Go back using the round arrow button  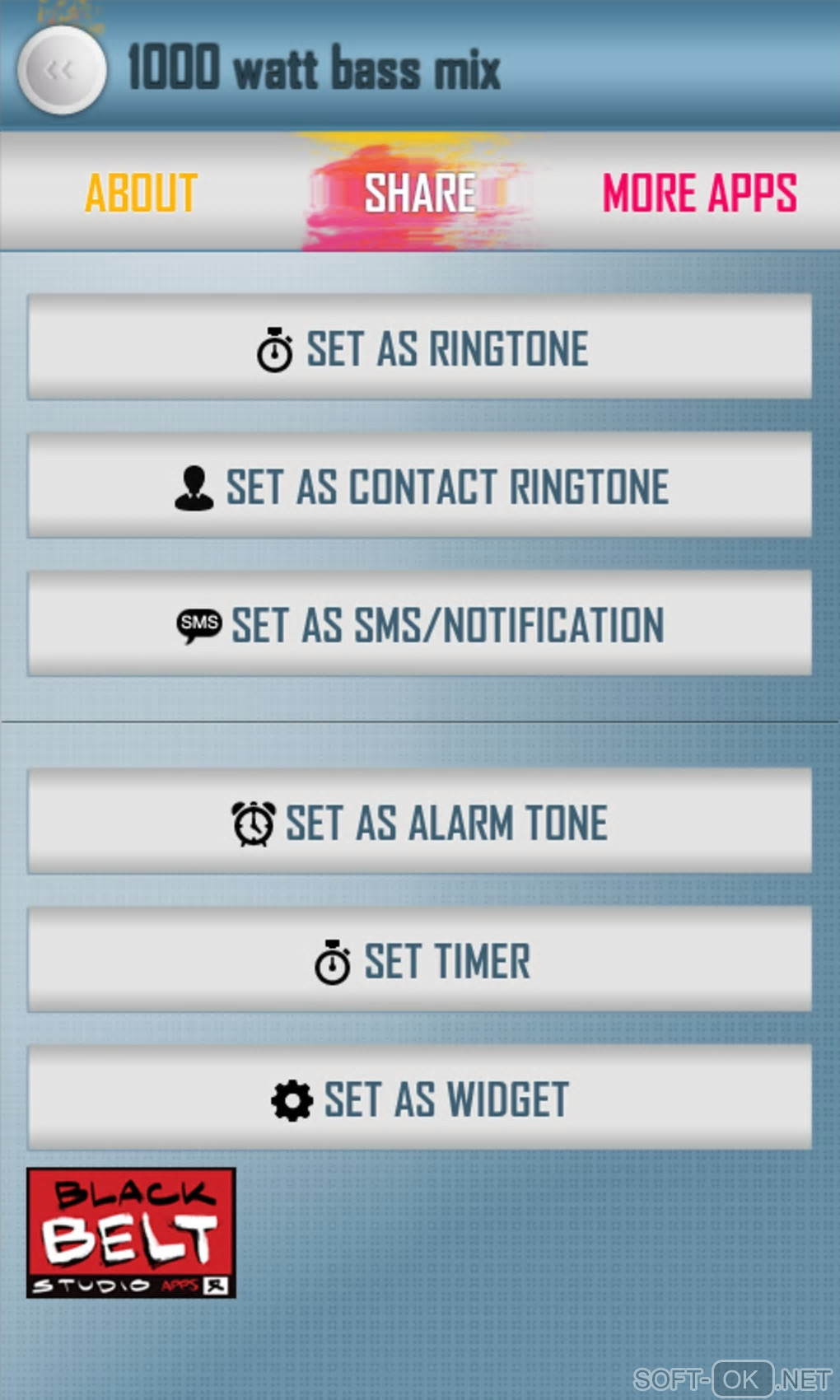(x=62, y=70)
